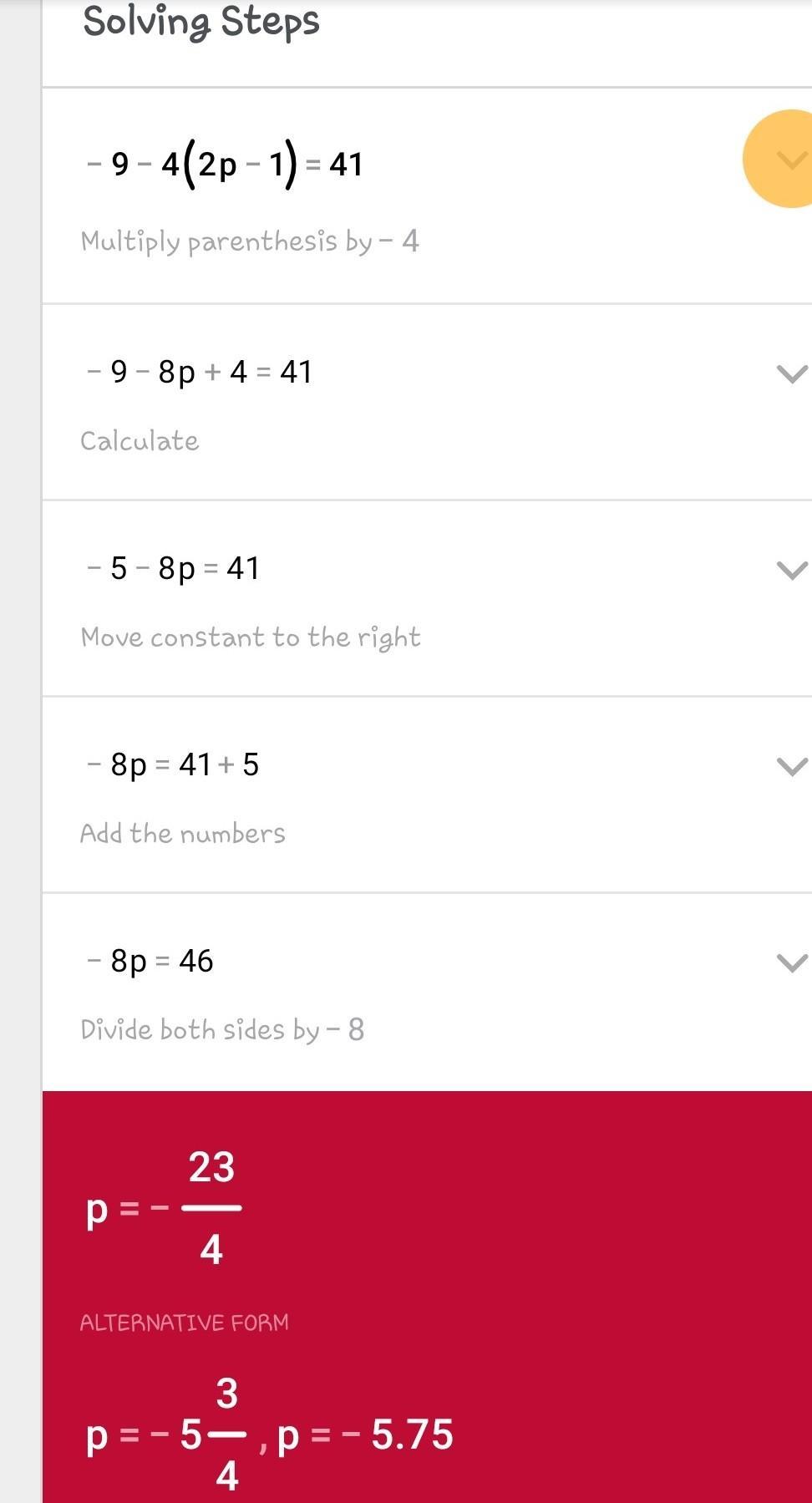
Task: Expand the step "Multiply parenthesis by −4"
Action: tap(791, 159)
